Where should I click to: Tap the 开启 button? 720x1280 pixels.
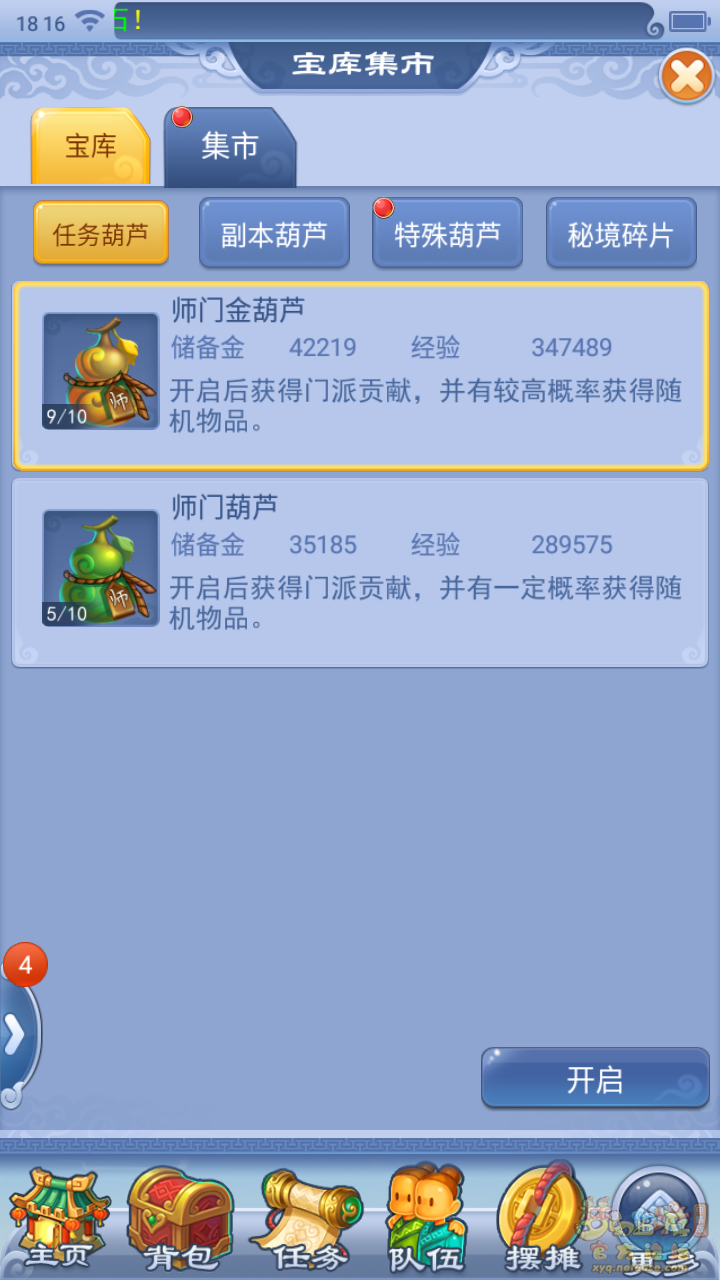pyautogui.click(x=595, y=1079)
